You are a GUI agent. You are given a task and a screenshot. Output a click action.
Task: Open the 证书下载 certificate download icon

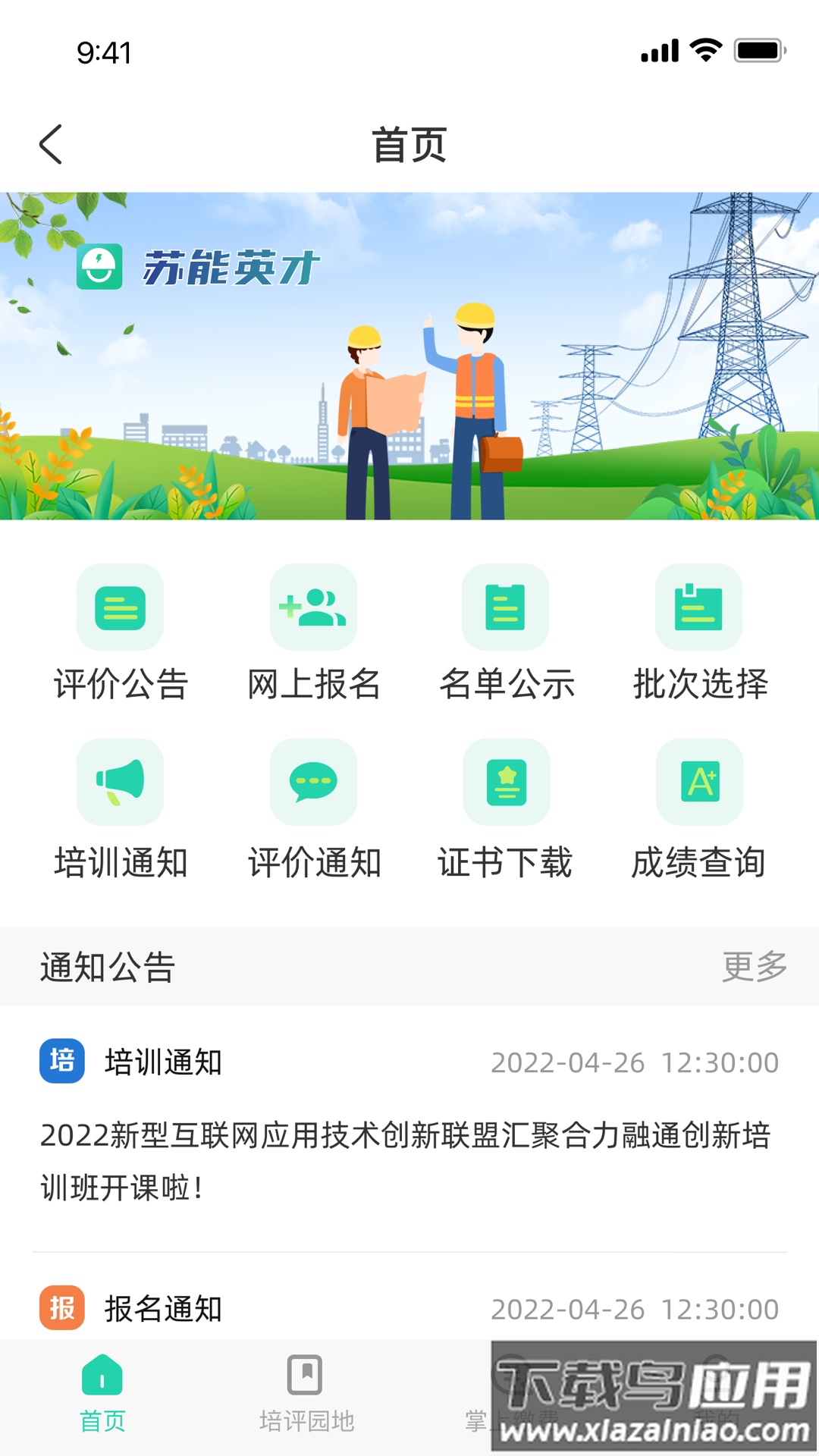click(505, 783)
